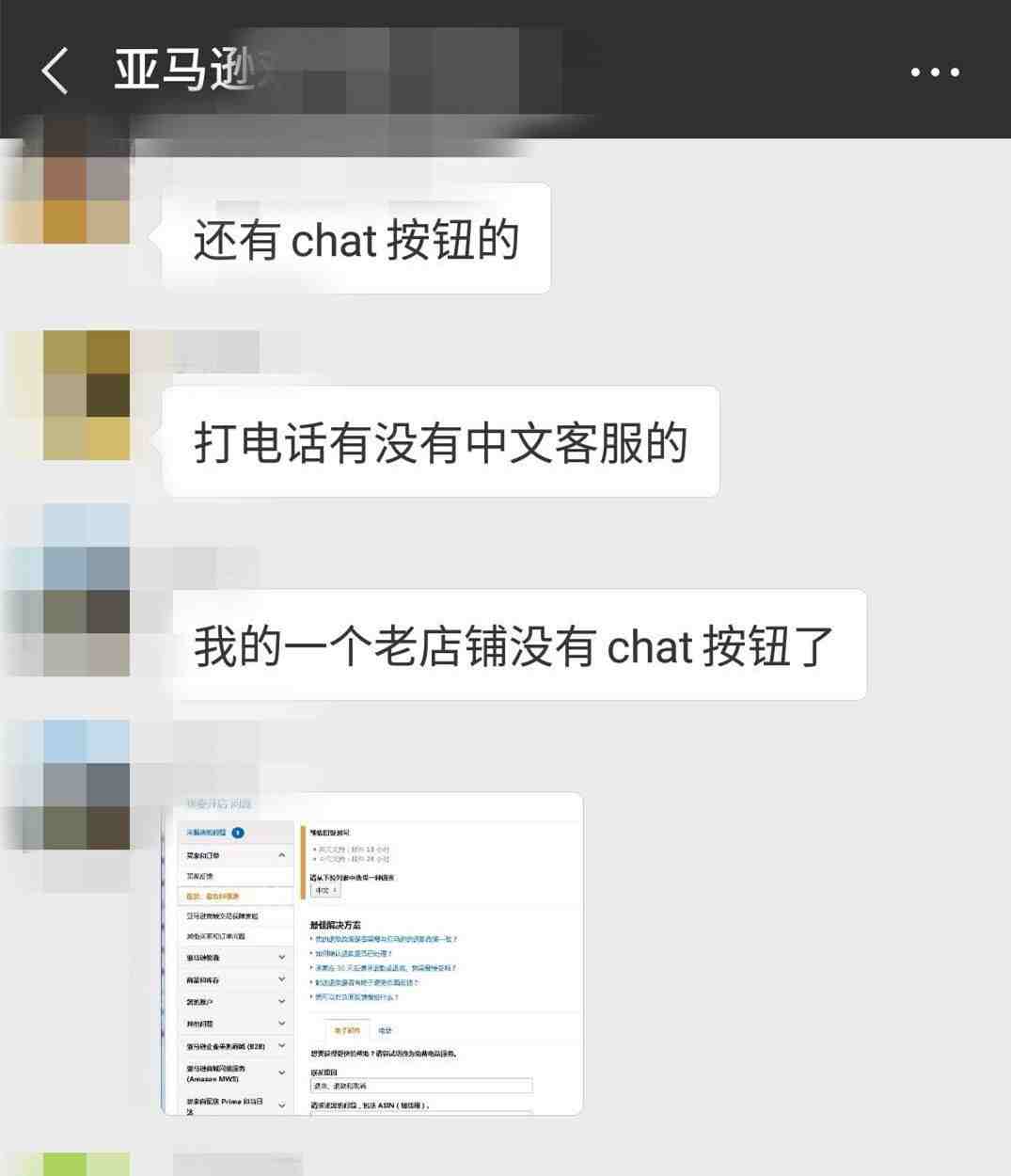Go back from the 亚马逊 group chat
This screenshot has width=1011, height=1176.
(x=55, y=72)
